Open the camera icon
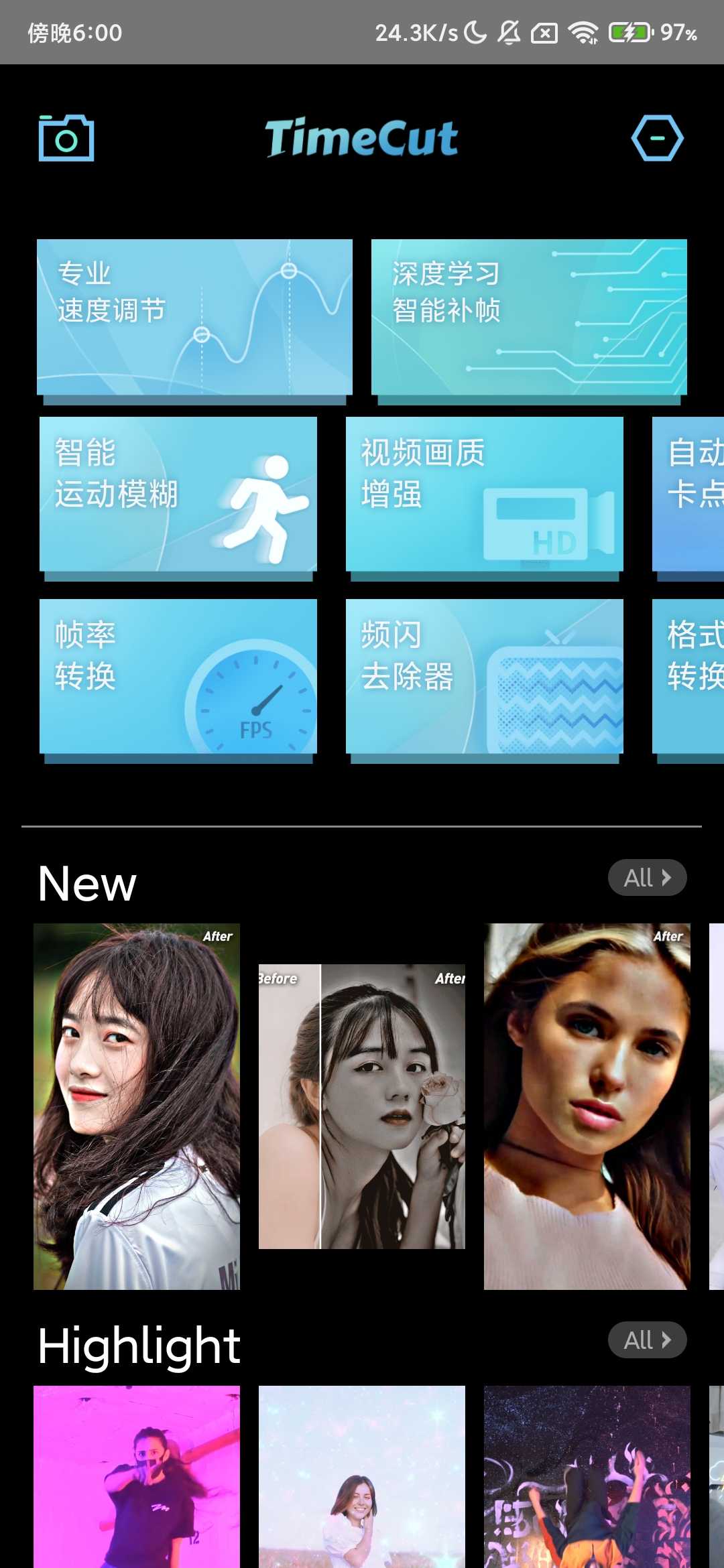The width and height of the screenshot is (724, 1568). click(x=66, y=138)
